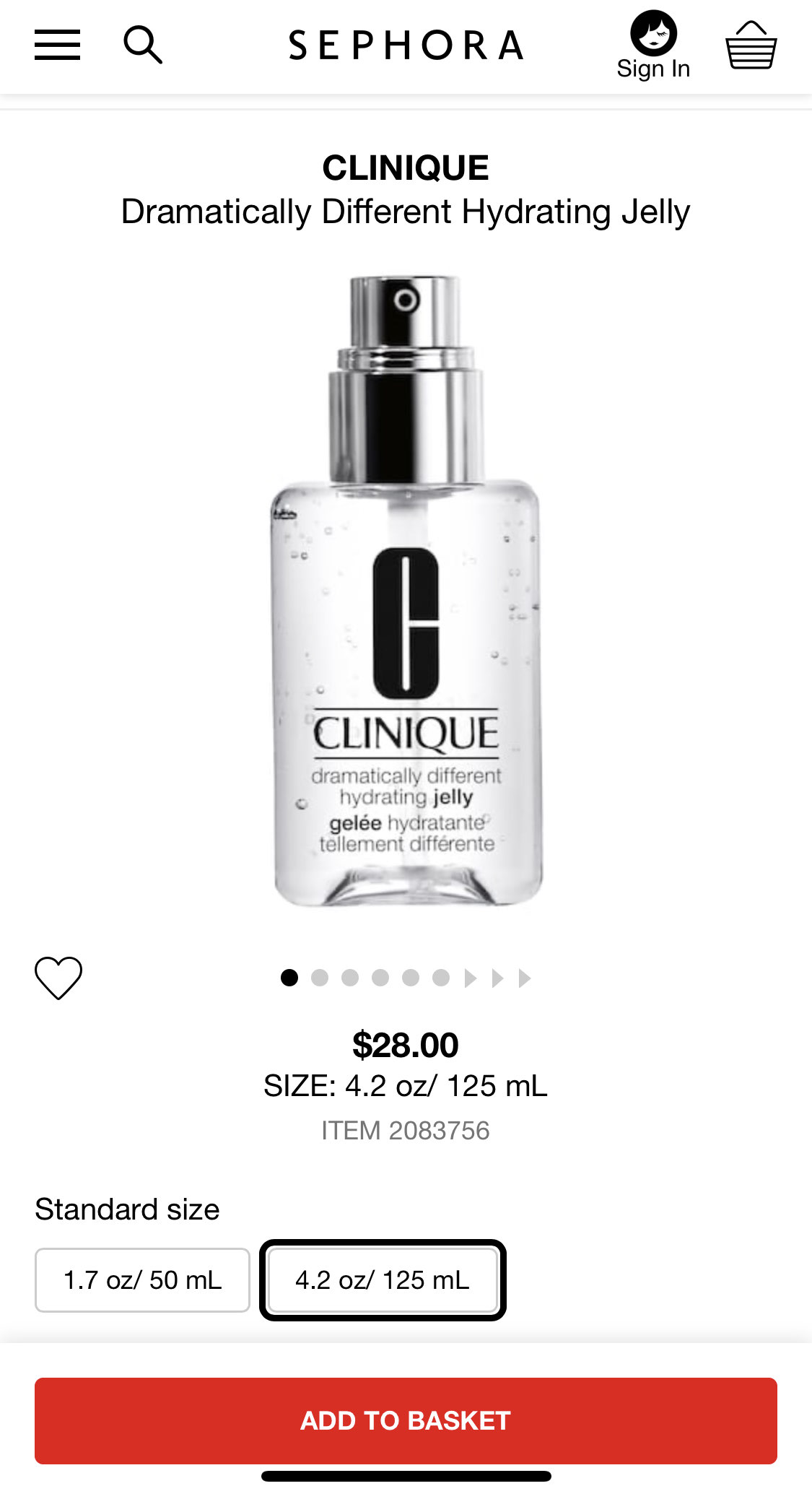Open the hamburger menu

(57, 45)
